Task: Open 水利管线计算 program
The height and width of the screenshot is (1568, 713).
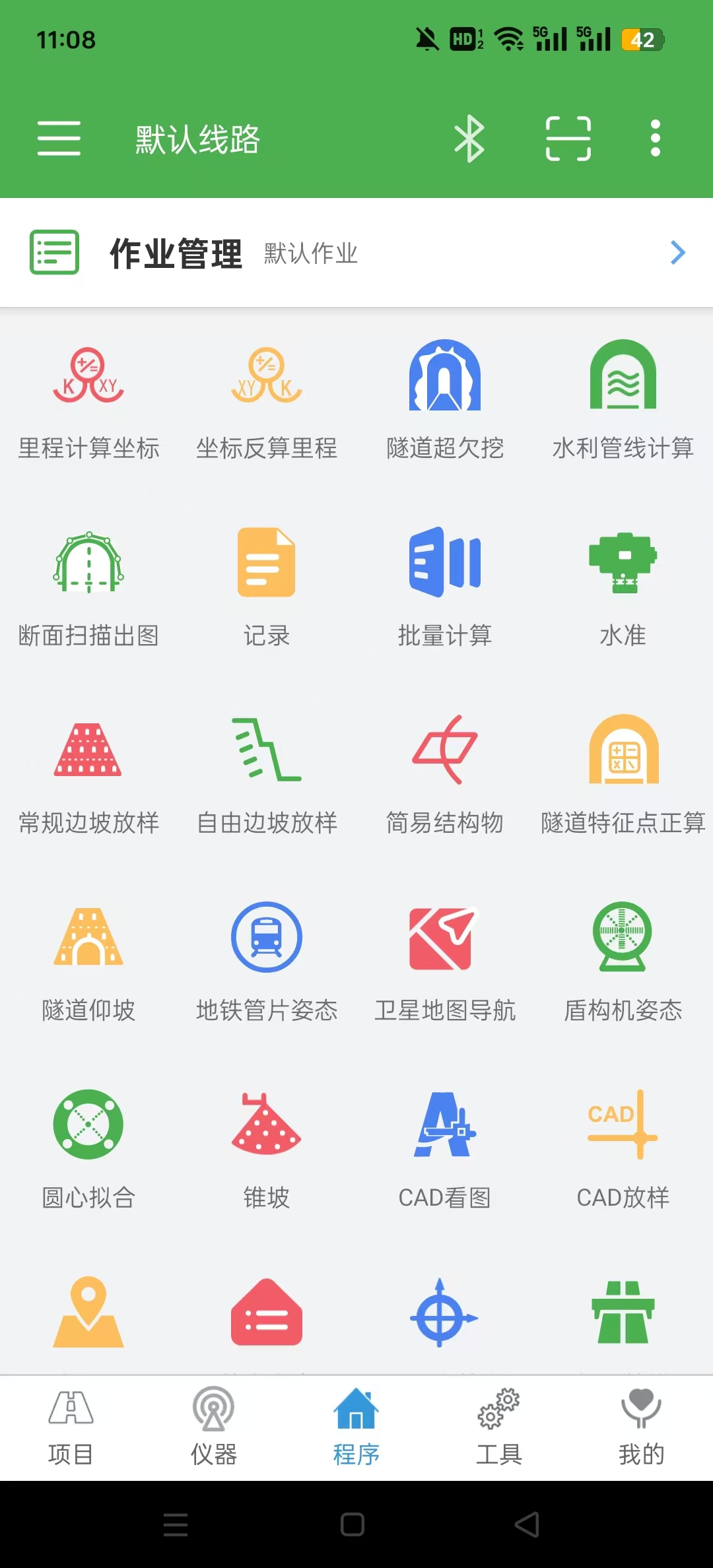Action: point(623,401)
